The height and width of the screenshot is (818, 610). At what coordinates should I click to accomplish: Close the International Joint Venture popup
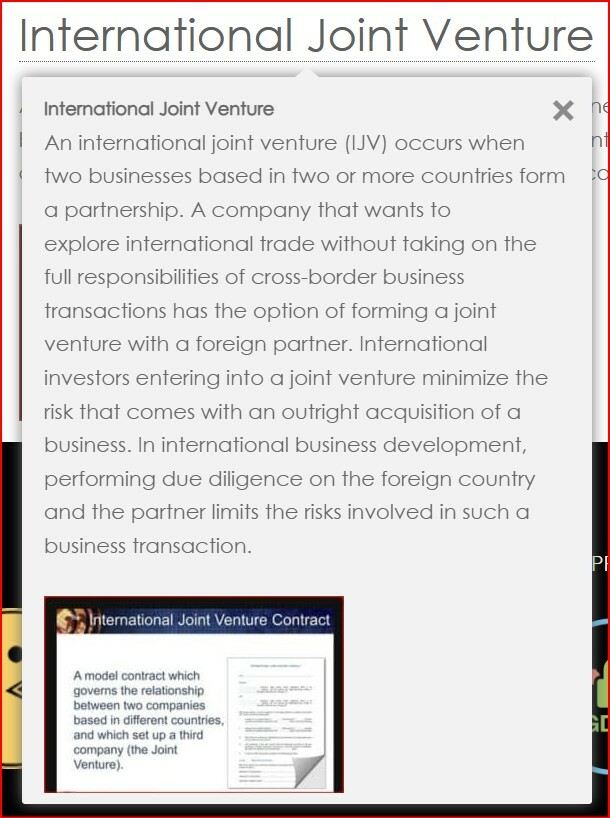coord(563,110)
